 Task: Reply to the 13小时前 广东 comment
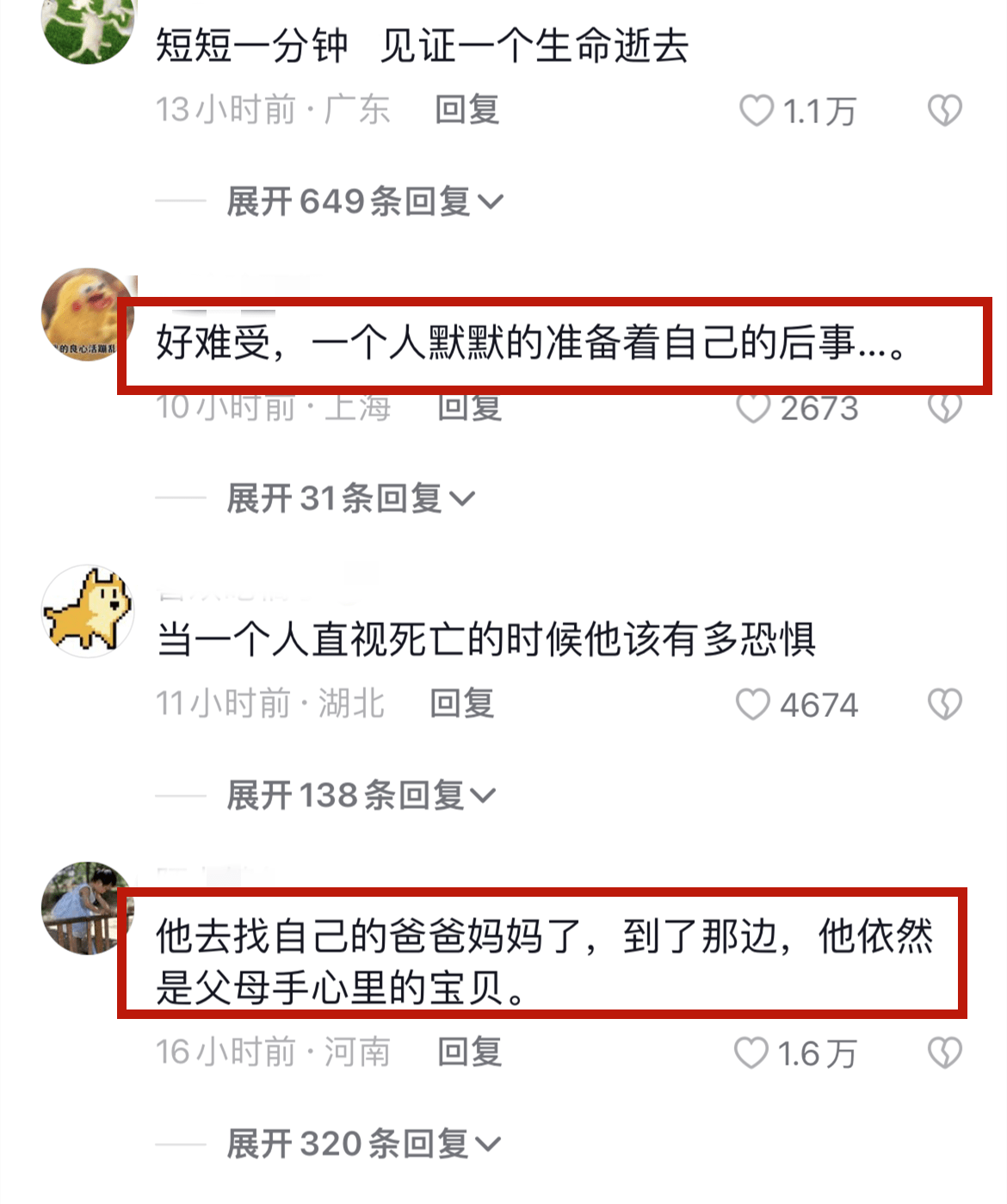coord(466,111)
